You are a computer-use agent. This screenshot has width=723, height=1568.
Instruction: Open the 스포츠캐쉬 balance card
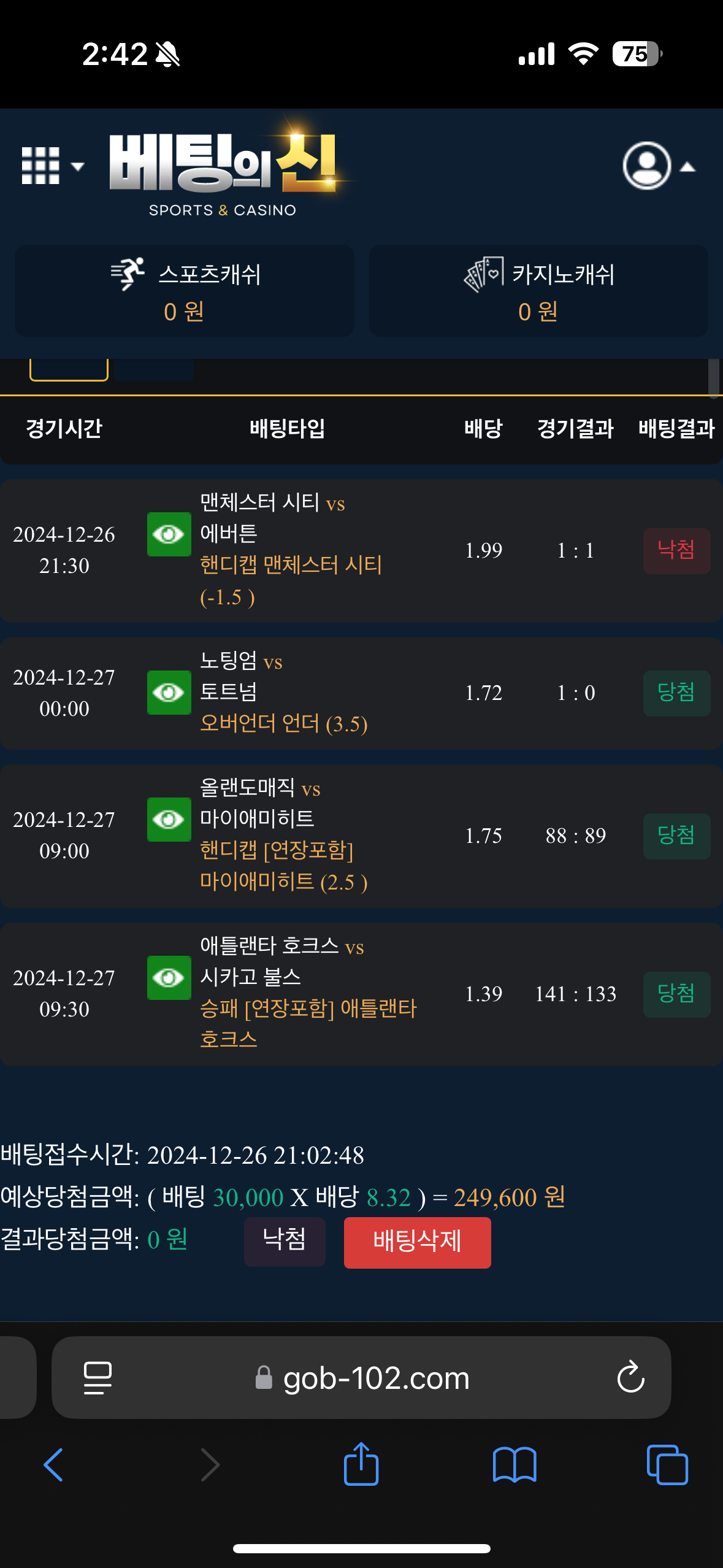(184, 291)
